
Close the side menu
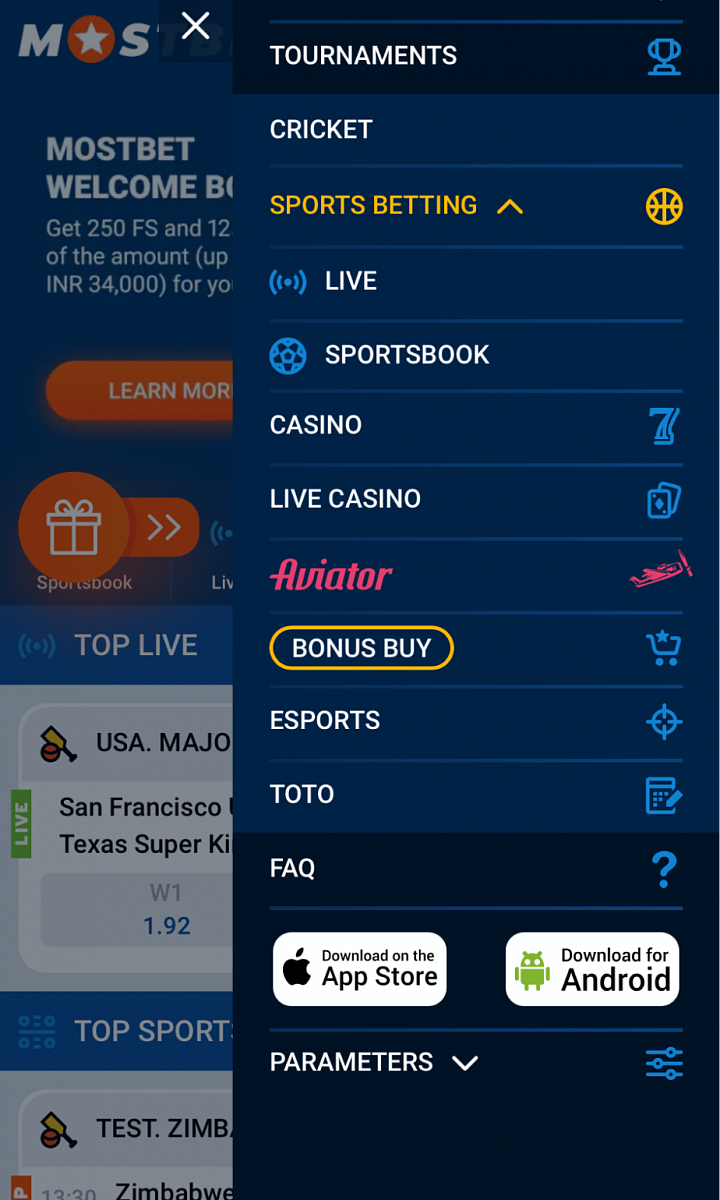point(196,26)
